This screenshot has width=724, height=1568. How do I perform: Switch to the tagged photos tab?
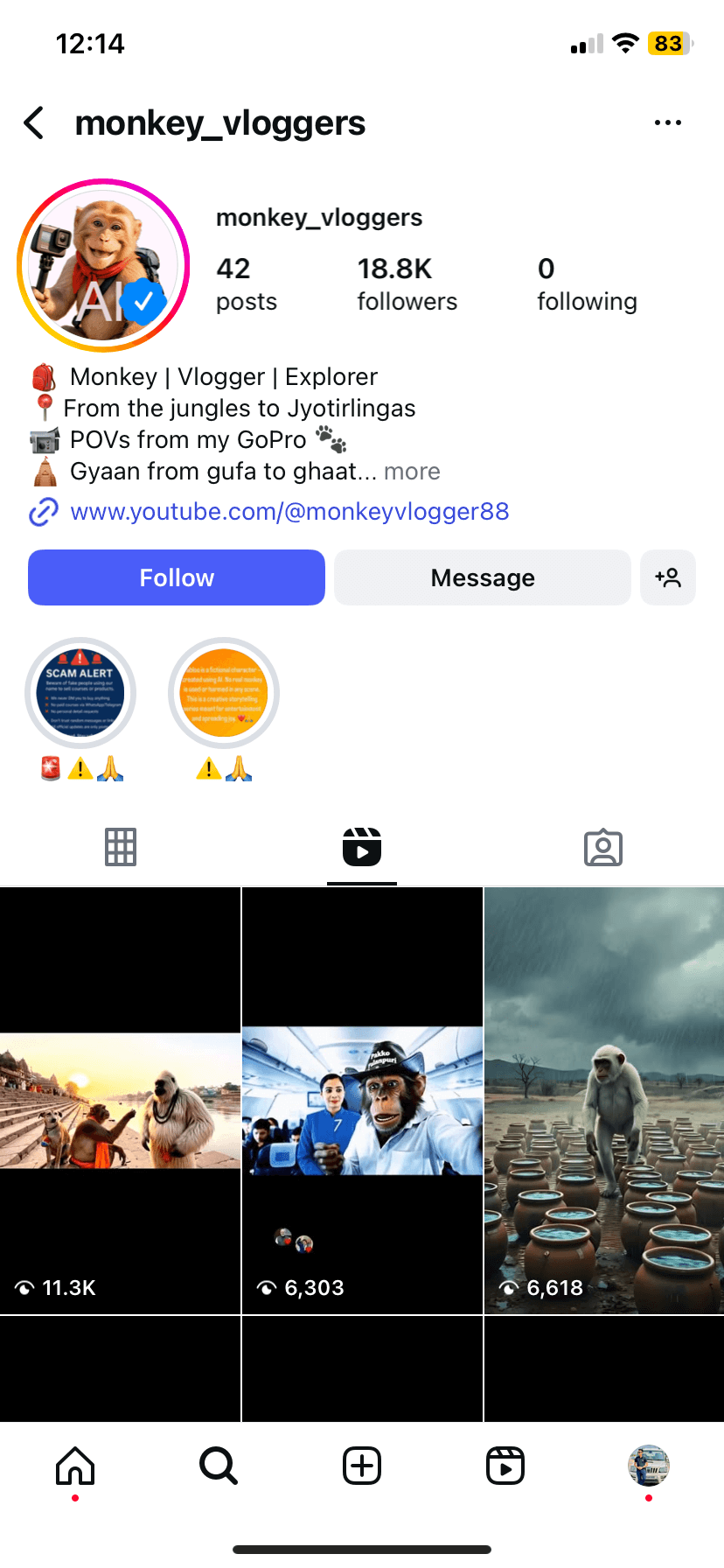(602, 847)
